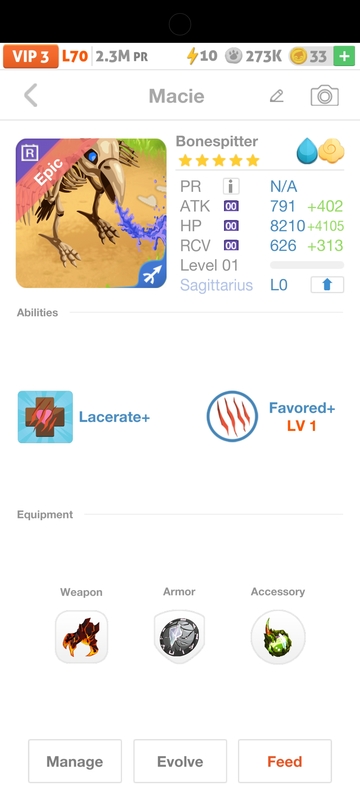
Task: Edit the name Macie with pencil icon
Action: 276,95
